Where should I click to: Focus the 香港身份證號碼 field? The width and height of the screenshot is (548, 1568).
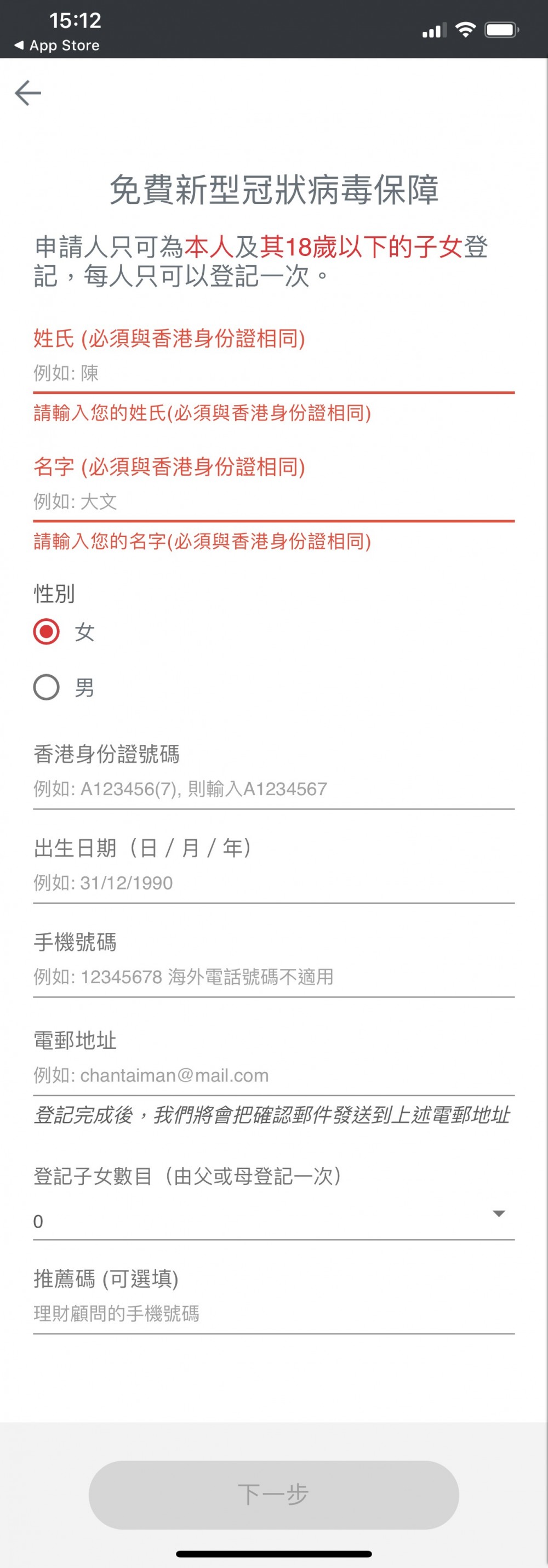pos(273,789)
